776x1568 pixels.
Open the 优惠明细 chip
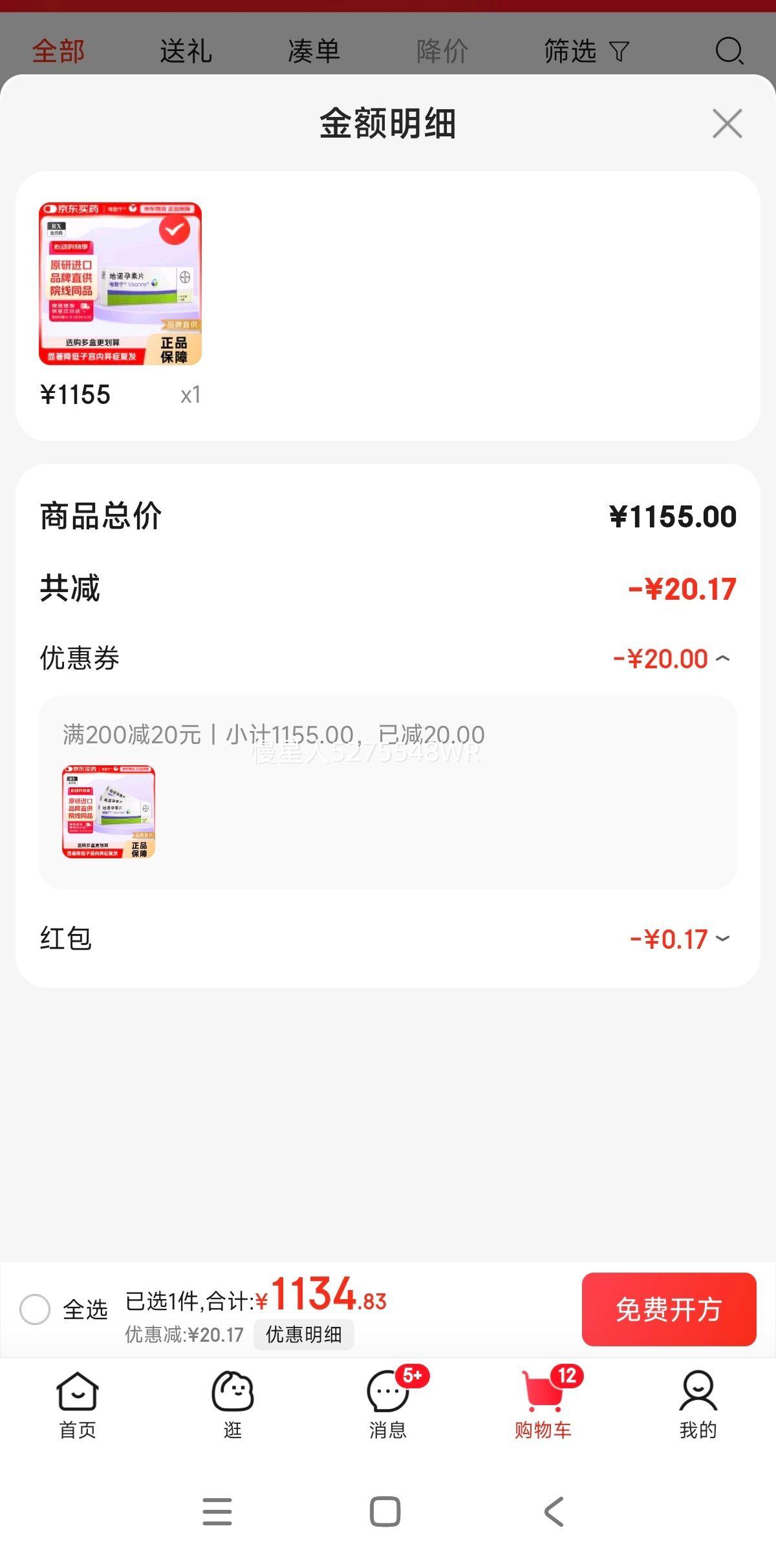pyautogui.click(x=303, y=1335)
